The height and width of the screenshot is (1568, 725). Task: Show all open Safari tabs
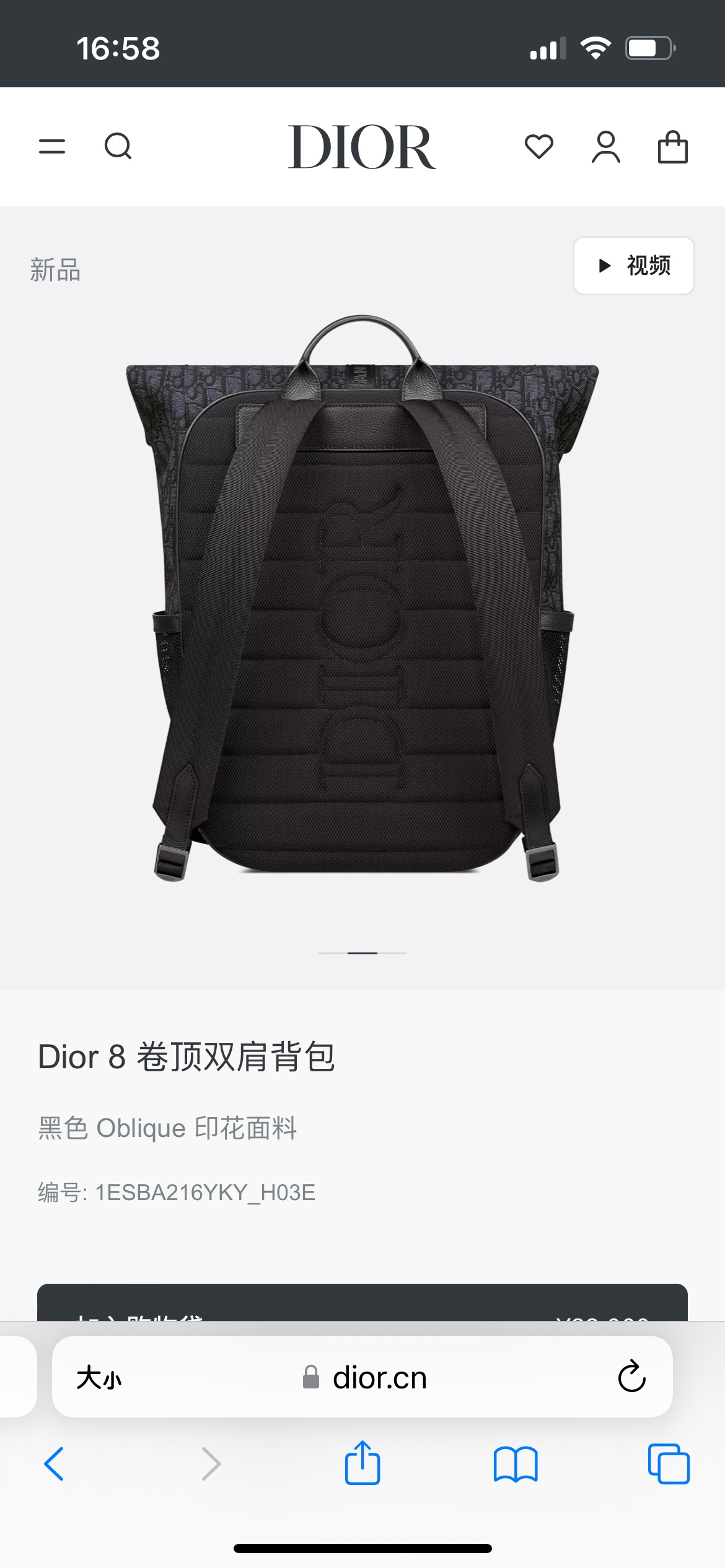669,1464
